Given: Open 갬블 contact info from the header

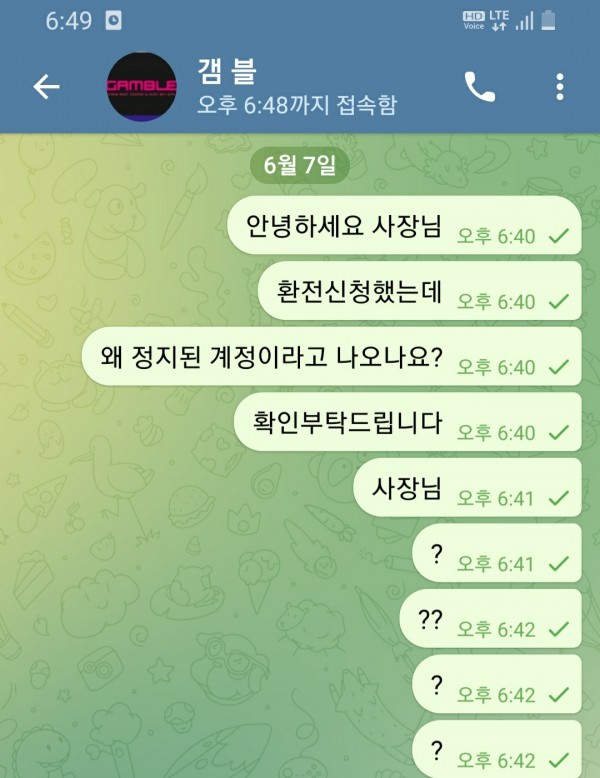Looking at the screenshot, I should pyautogui.click(x=296, y=88).
